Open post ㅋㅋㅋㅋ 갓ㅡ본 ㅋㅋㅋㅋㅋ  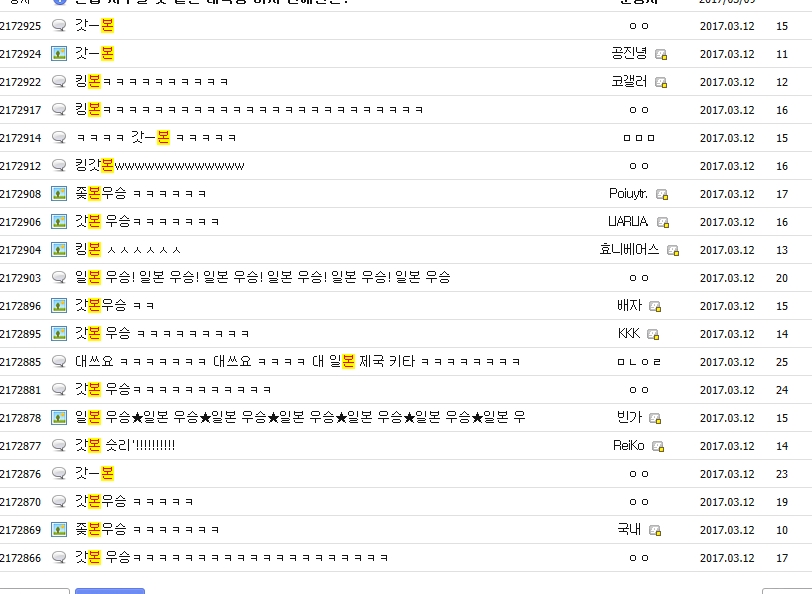[156, 137]
